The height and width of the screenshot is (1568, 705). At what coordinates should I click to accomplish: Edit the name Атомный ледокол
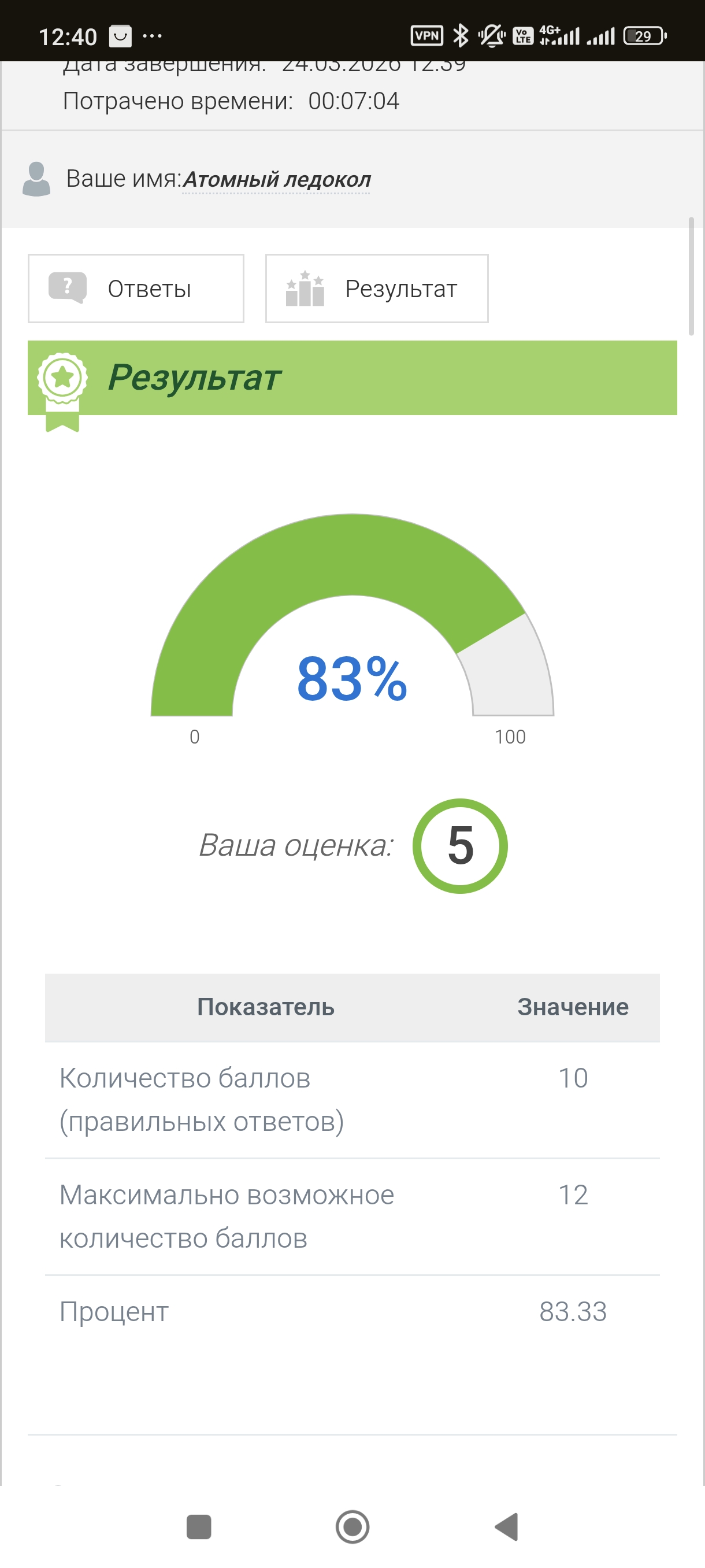click(x=276, y=180)
